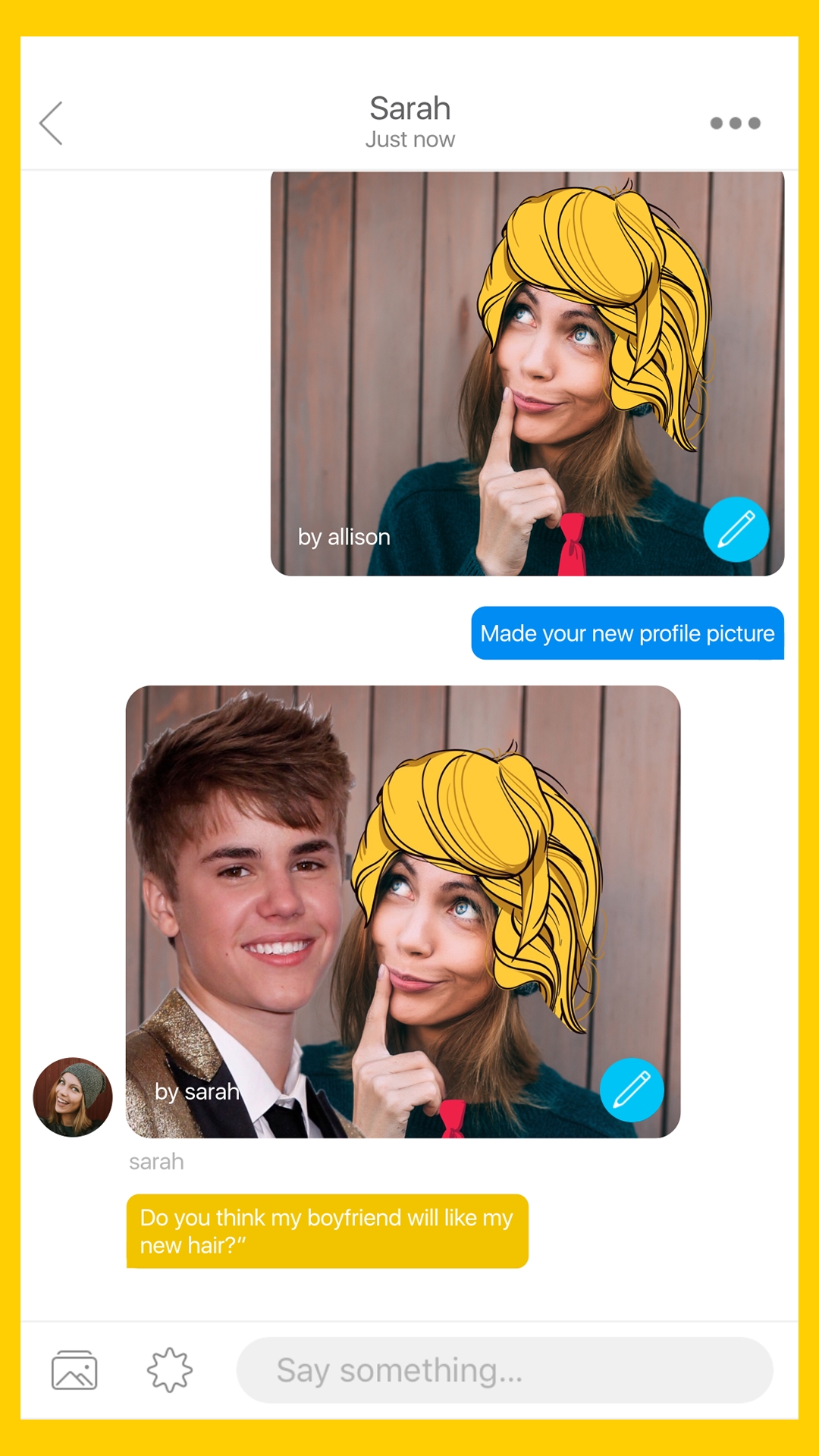The width and height of the screenshot is (819, 1456).
Task: Tap the pencil on sarah's picture
Action: (632, 1090)
